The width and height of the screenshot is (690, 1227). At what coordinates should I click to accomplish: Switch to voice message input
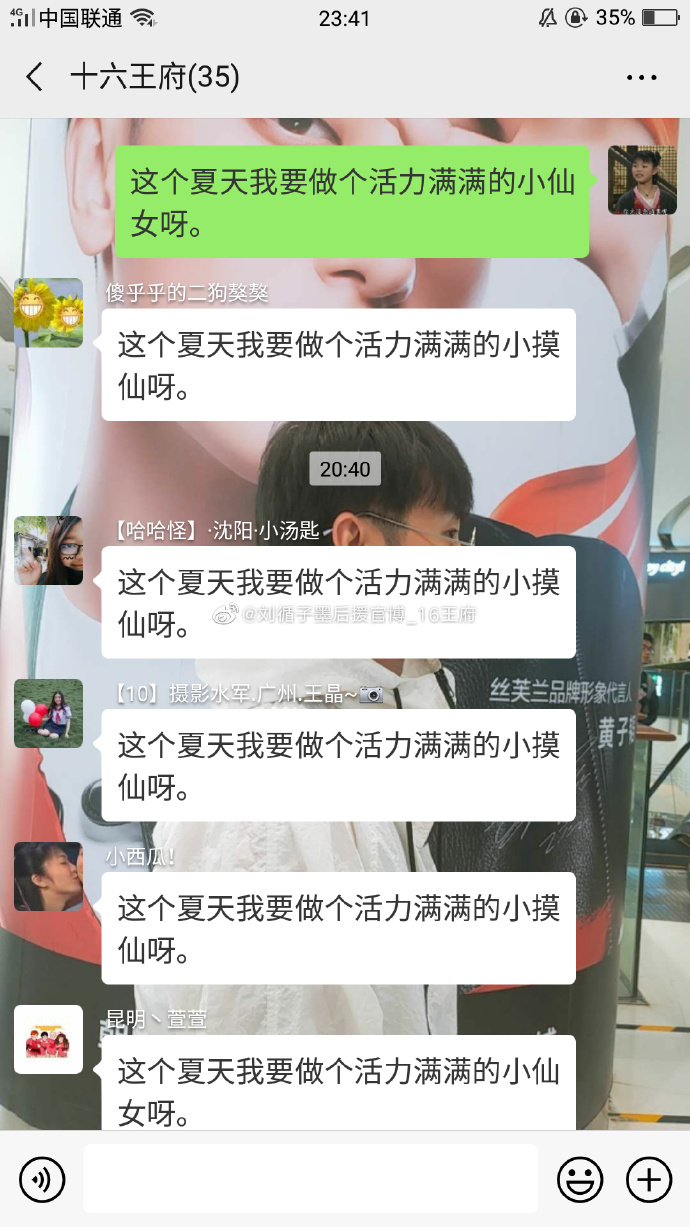coord(42,1180)
